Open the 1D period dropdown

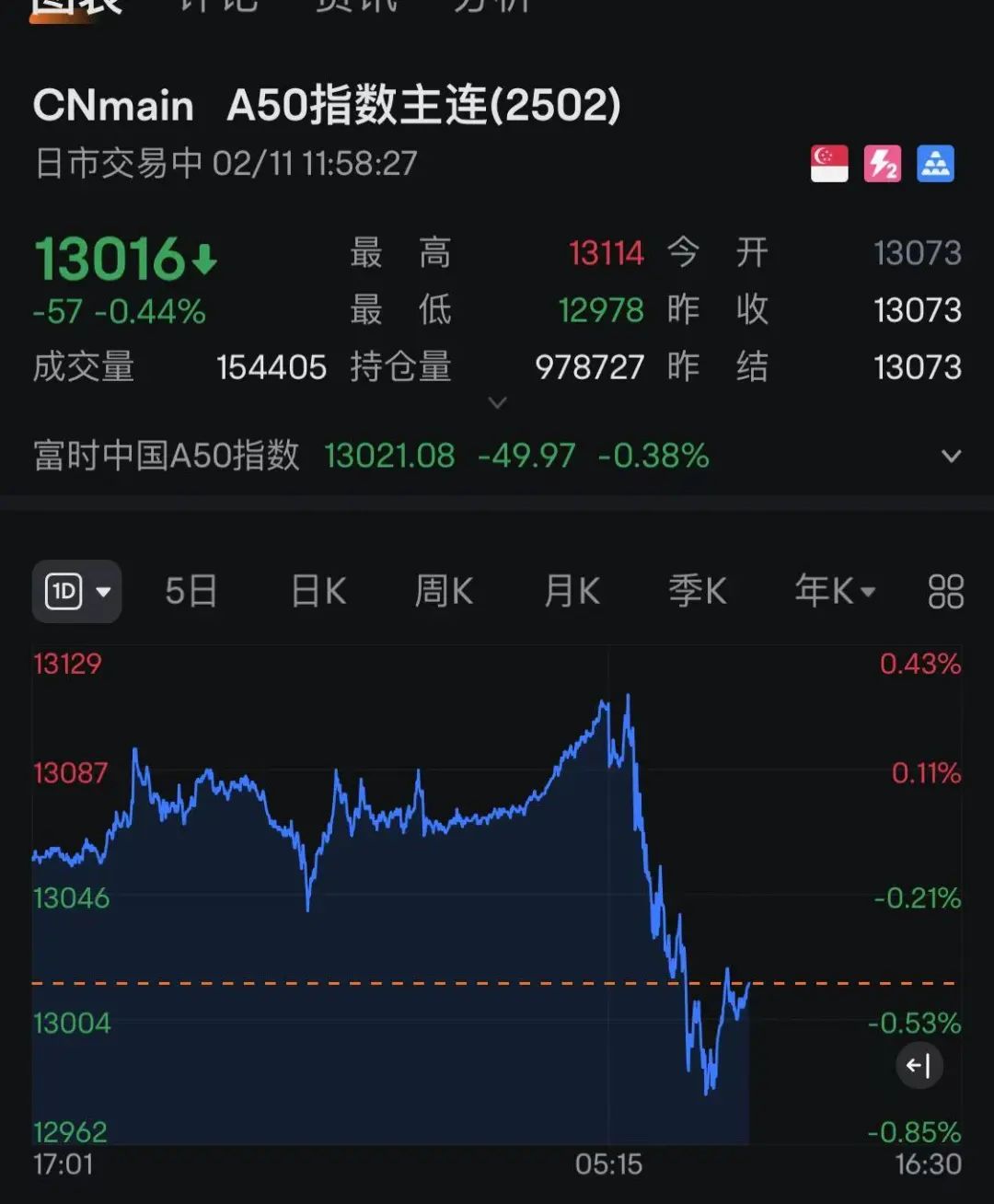76,591
